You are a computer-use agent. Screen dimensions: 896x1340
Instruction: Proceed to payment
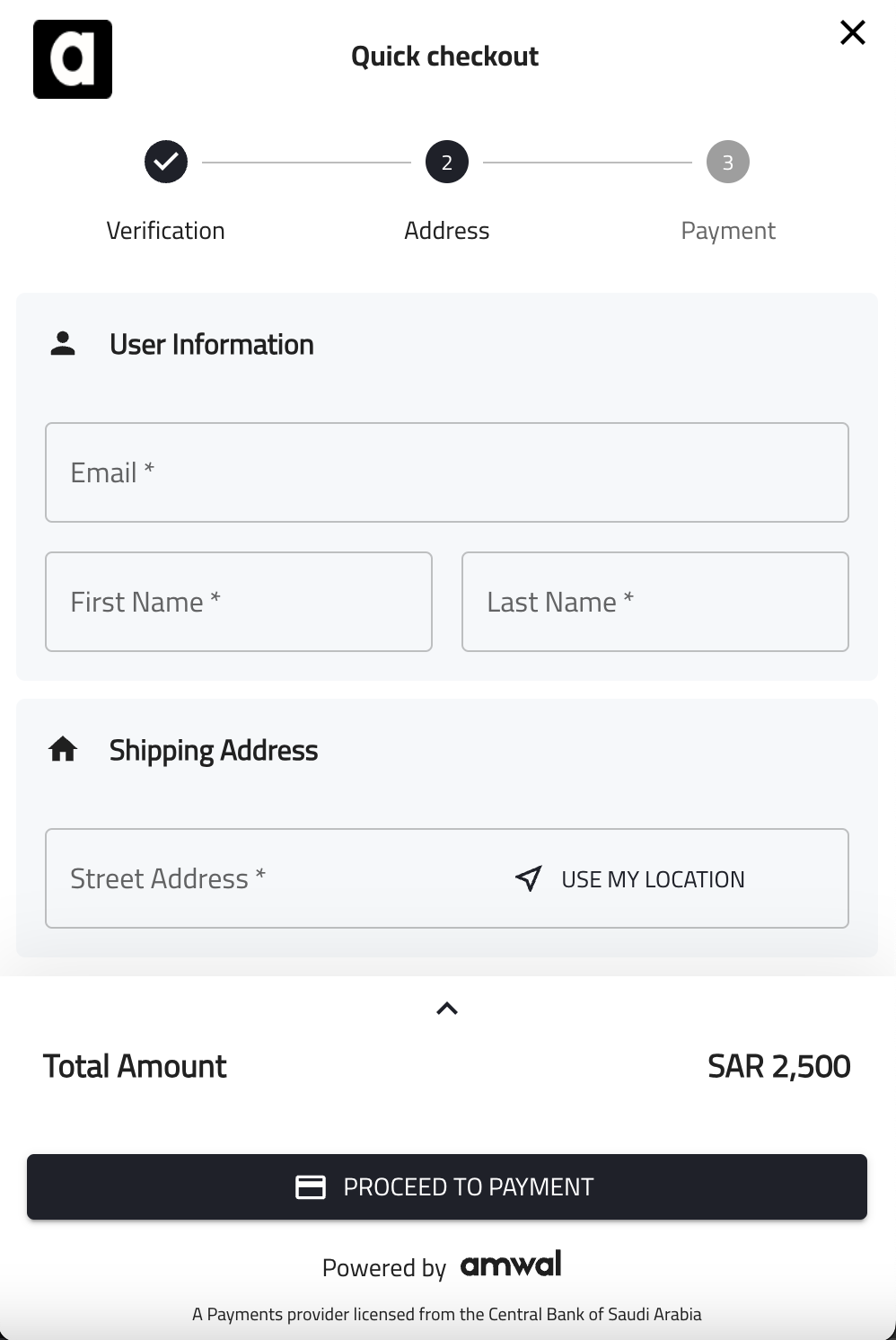click(x=446, y=1186)
